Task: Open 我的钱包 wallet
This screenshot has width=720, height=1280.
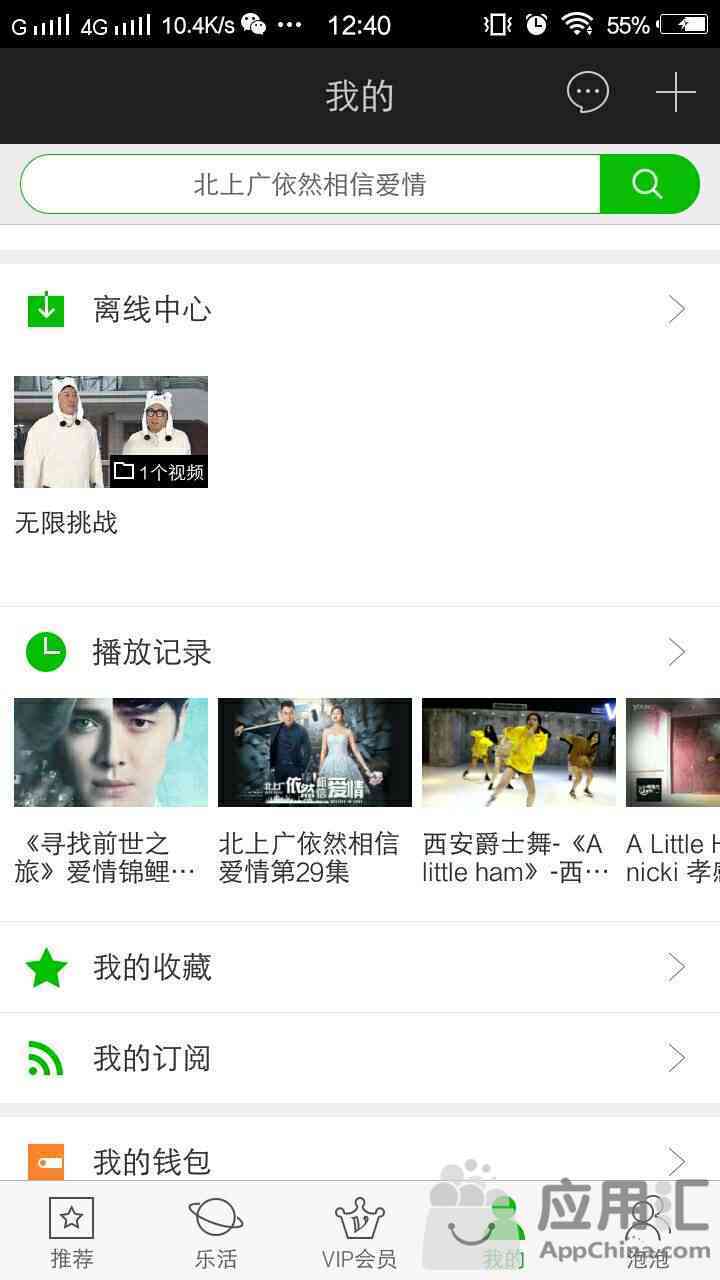Action: coord(360,1161)
